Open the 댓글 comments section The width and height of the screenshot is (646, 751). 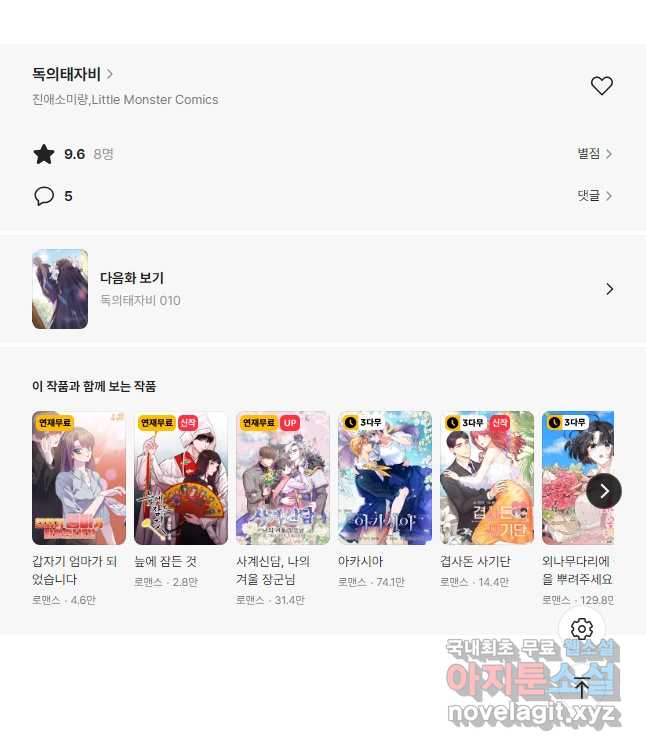(x=594, y=196)
